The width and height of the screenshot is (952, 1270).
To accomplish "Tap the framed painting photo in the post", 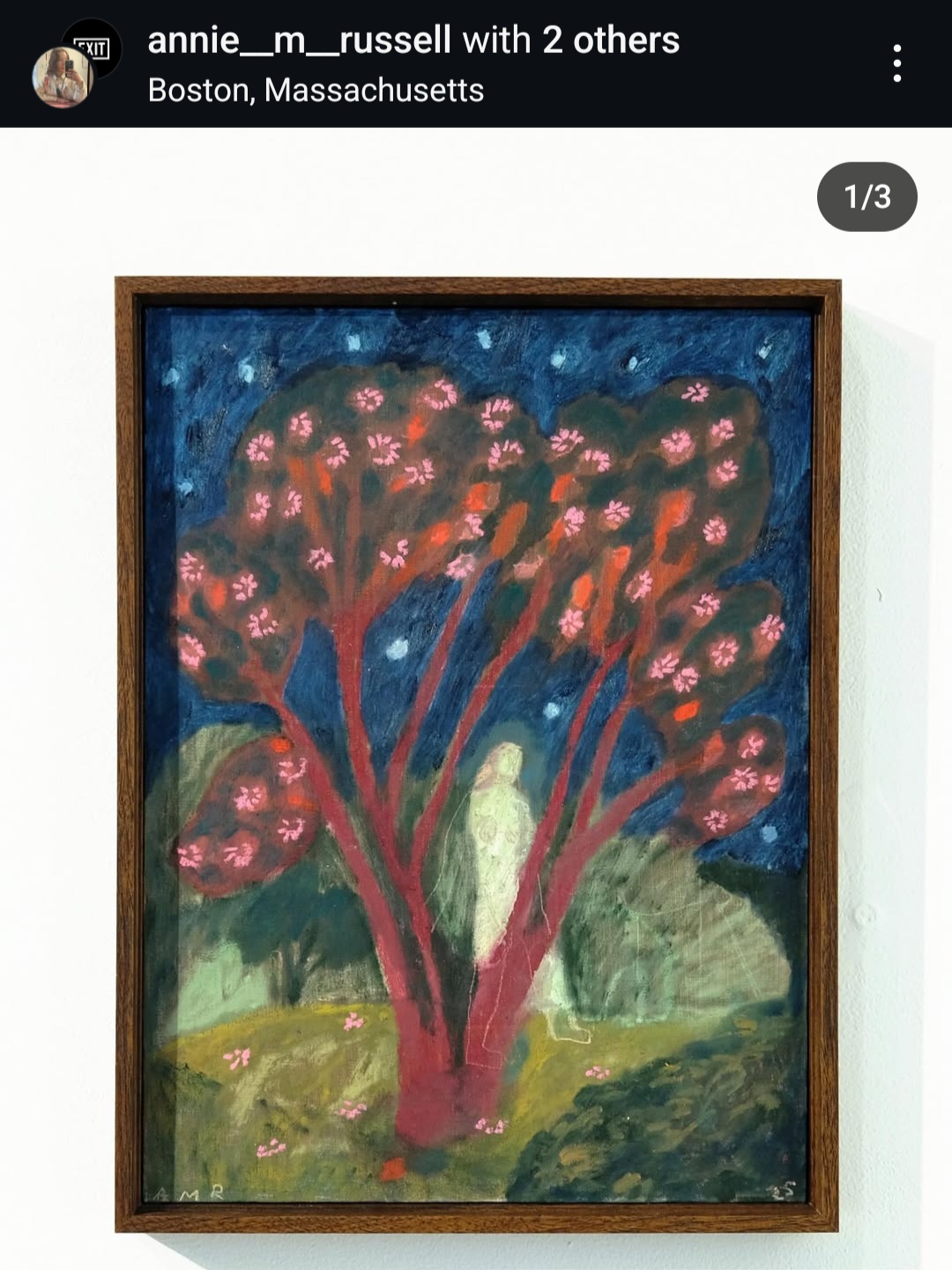I will [x=477, y=754].
